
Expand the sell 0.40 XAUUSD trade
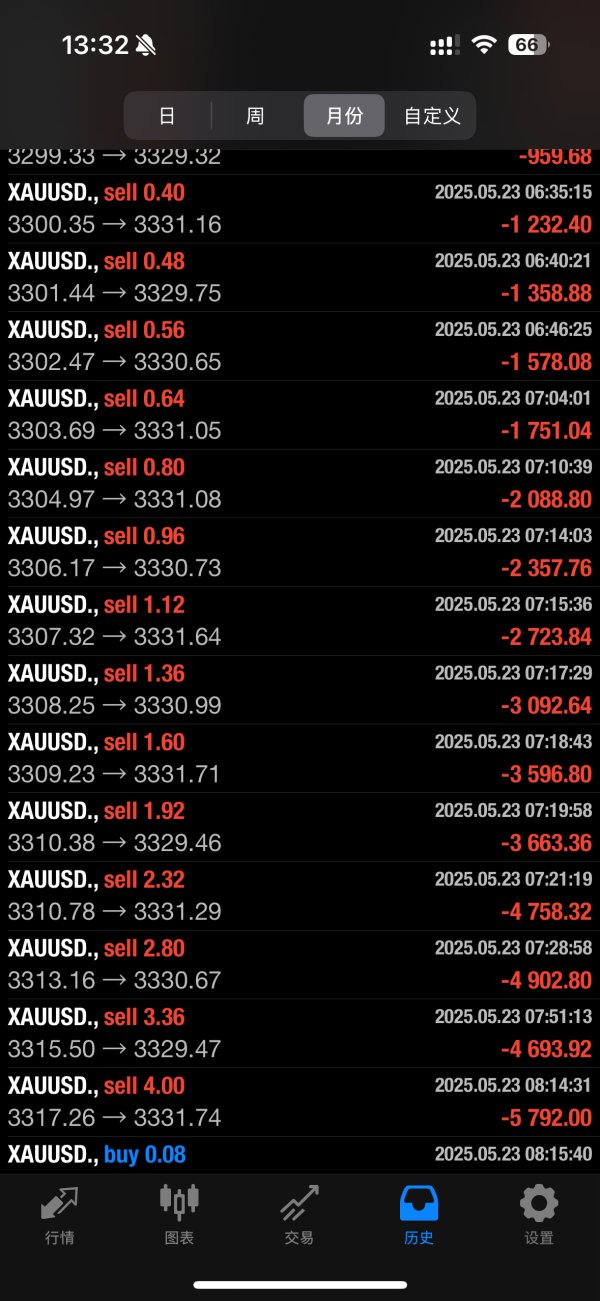[300, 209]
